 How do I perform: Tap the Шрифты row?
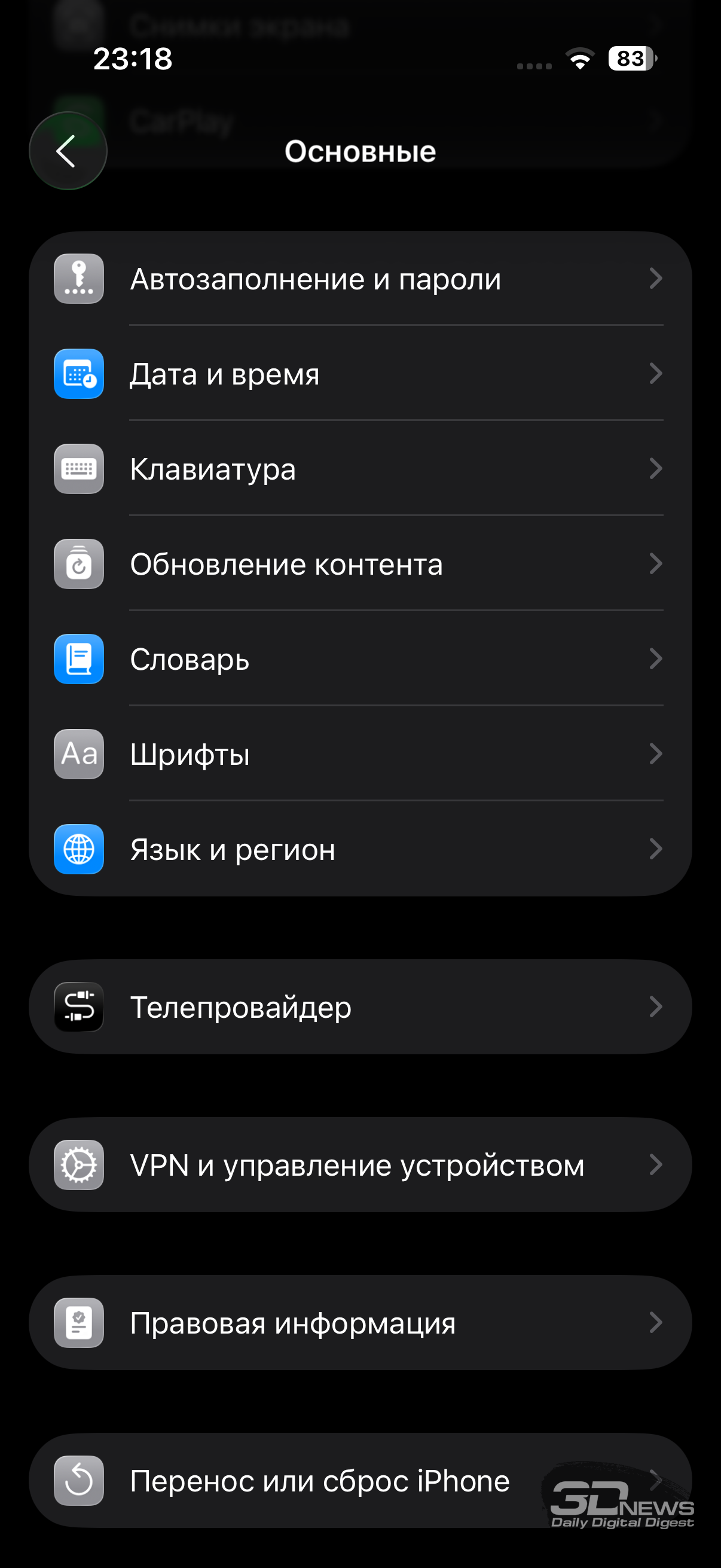359,754
